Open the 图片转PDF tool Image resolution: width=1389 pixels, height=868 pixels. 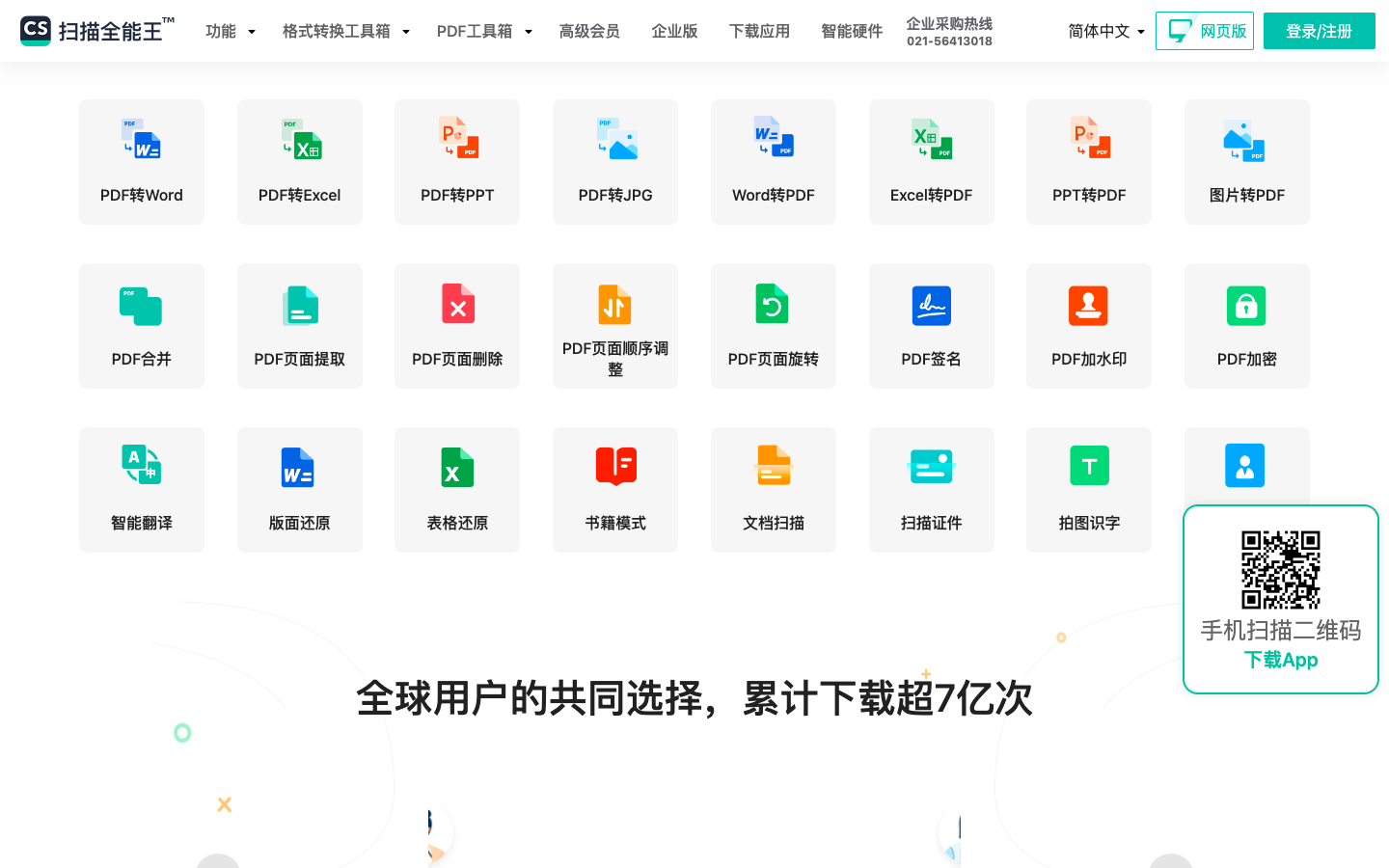click(1247, 162)
